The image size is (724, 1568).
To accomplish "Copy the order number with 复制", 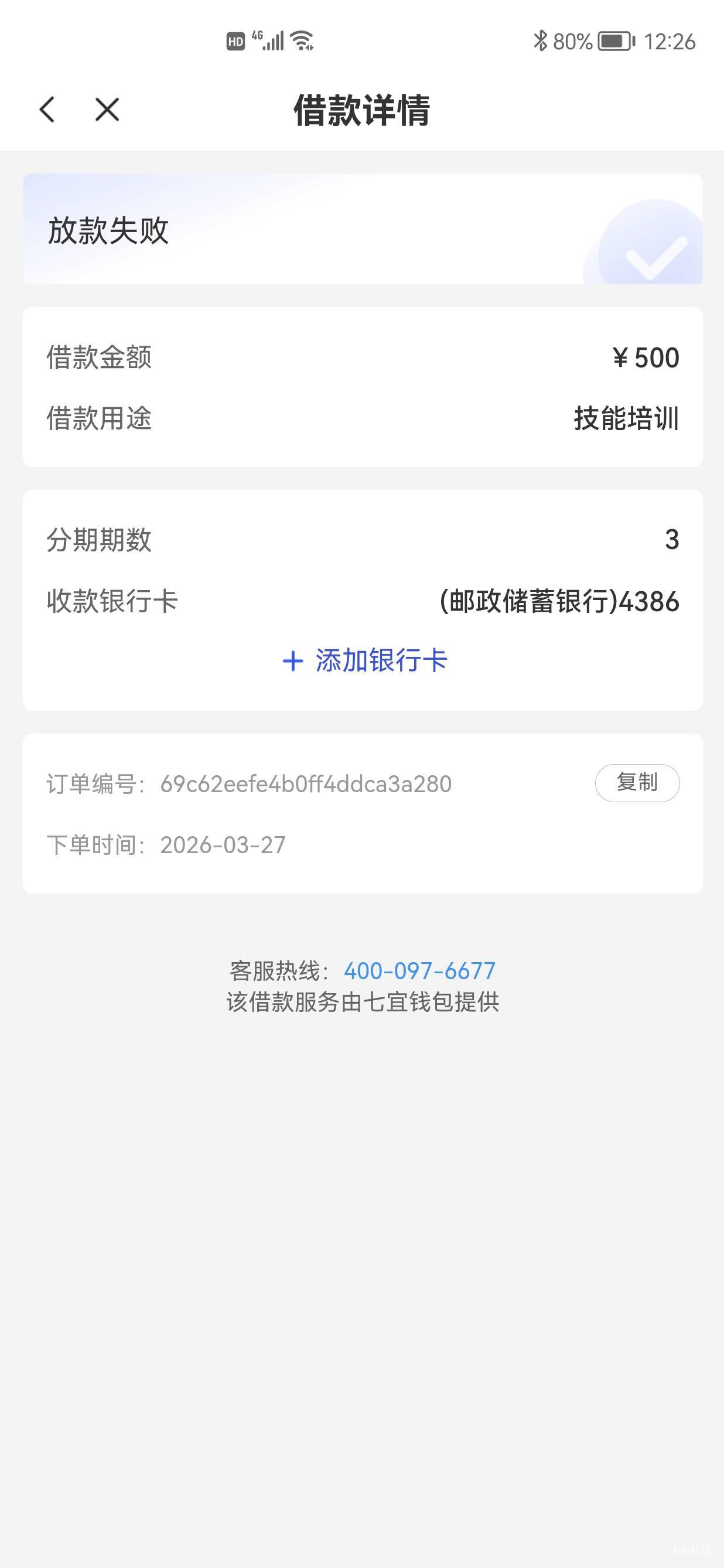I will click(x=636, y=783).
